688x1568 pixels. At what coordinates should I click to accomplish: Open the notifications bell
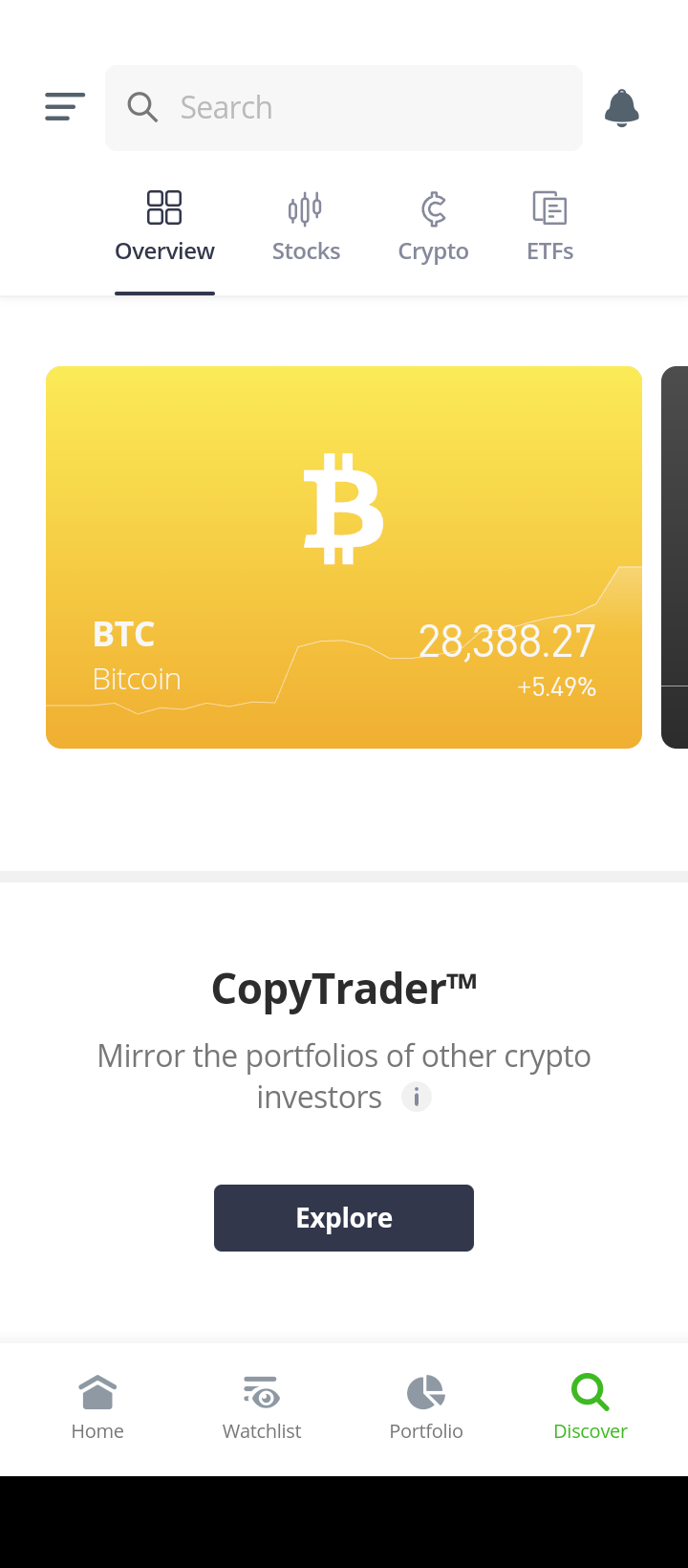coord(621,108)
